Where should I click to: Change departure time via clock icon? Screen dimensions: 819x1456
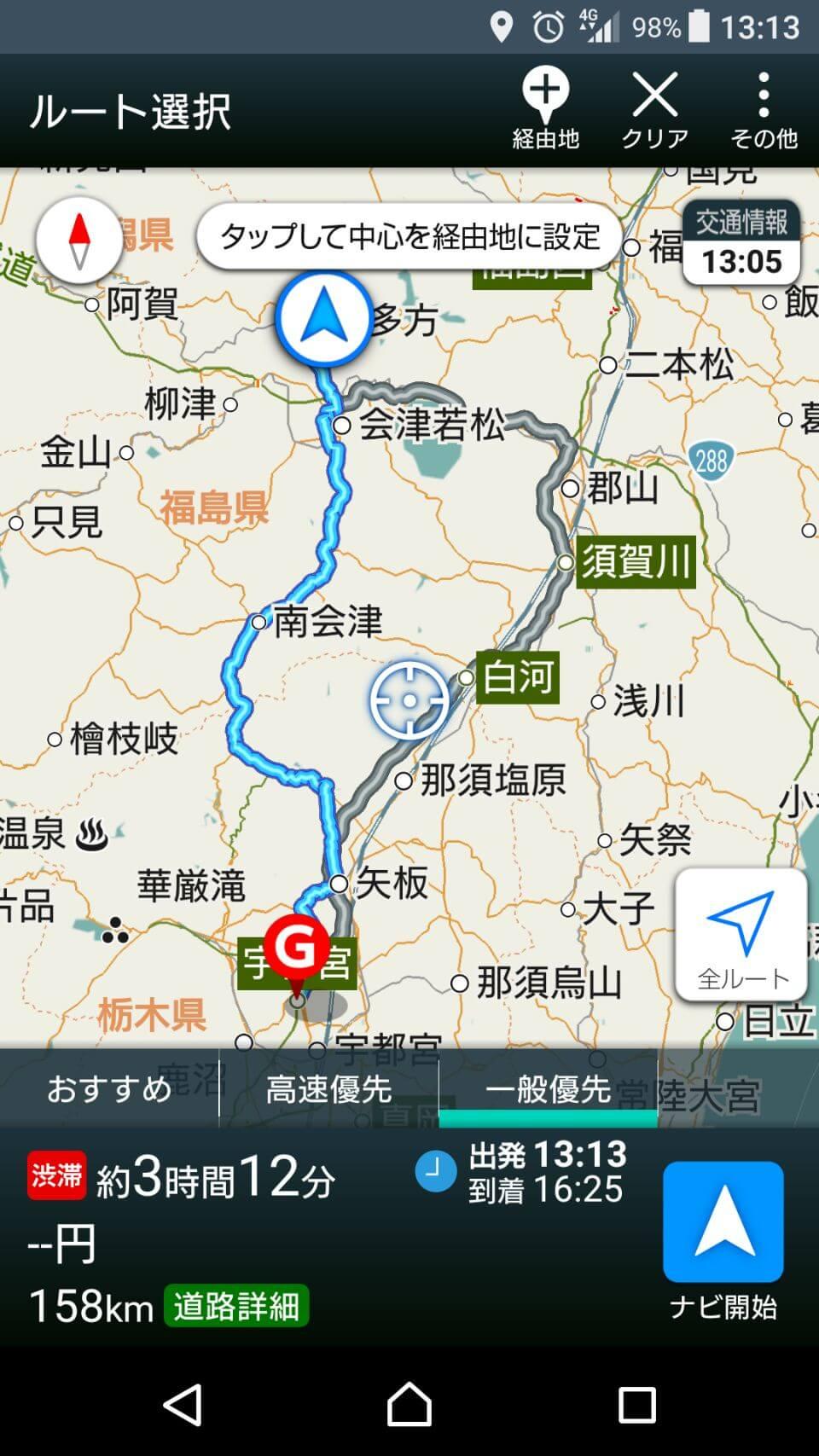(435, 1171)
